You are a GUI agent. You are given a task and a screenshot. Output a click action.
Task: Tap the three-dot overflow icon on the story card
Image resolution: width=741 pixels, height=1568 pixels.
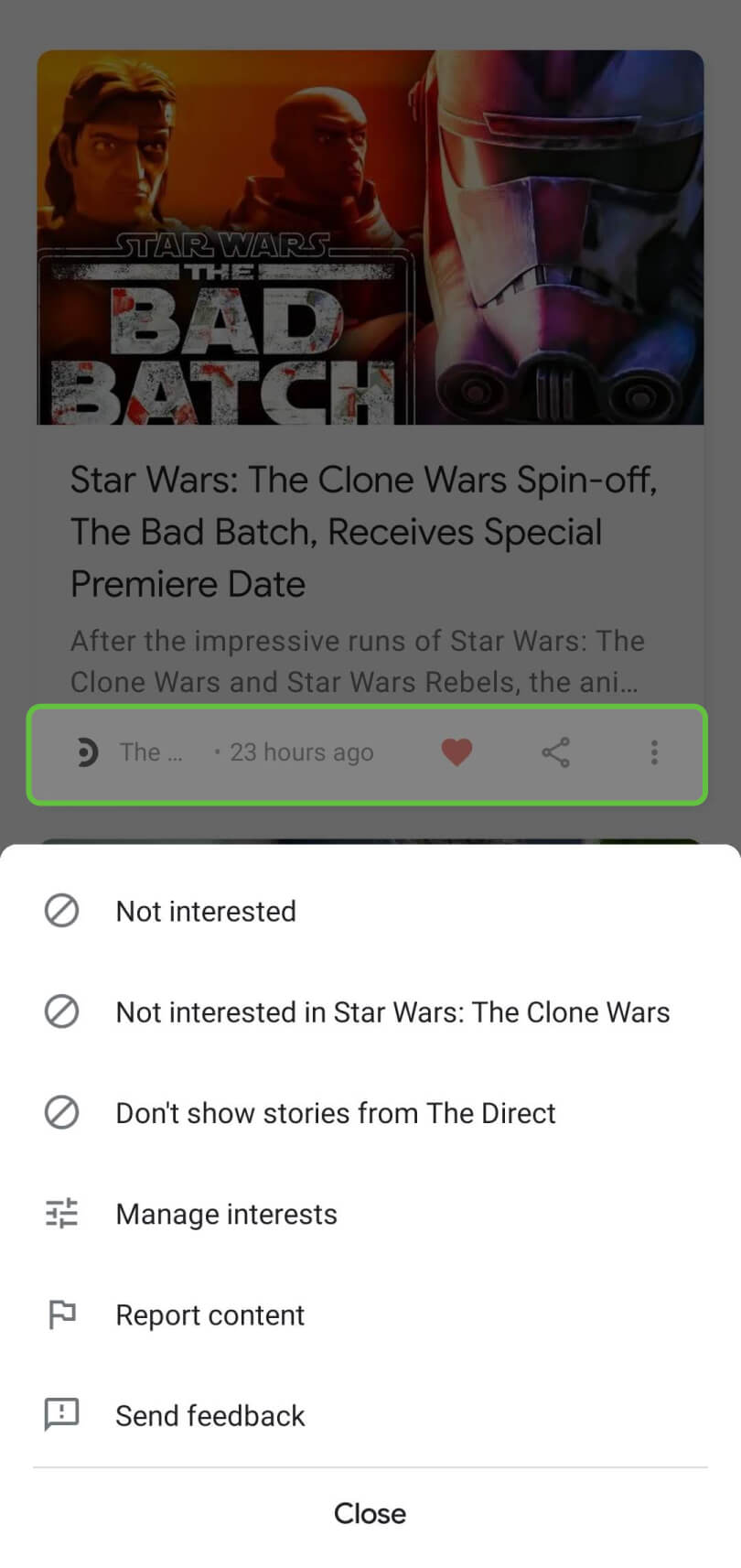(654, 752)
